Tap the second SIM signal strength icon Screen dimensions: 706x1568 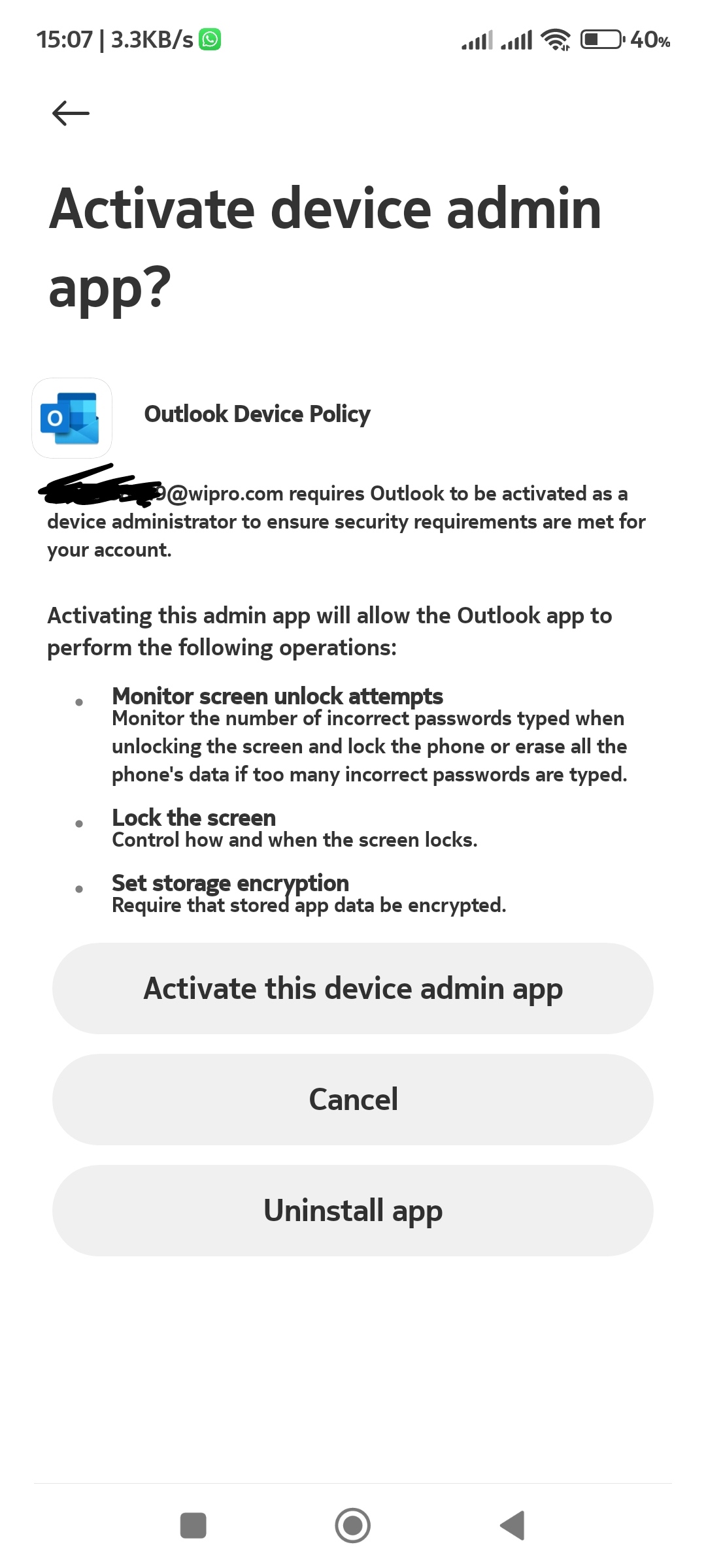click(x=515, y=41)
